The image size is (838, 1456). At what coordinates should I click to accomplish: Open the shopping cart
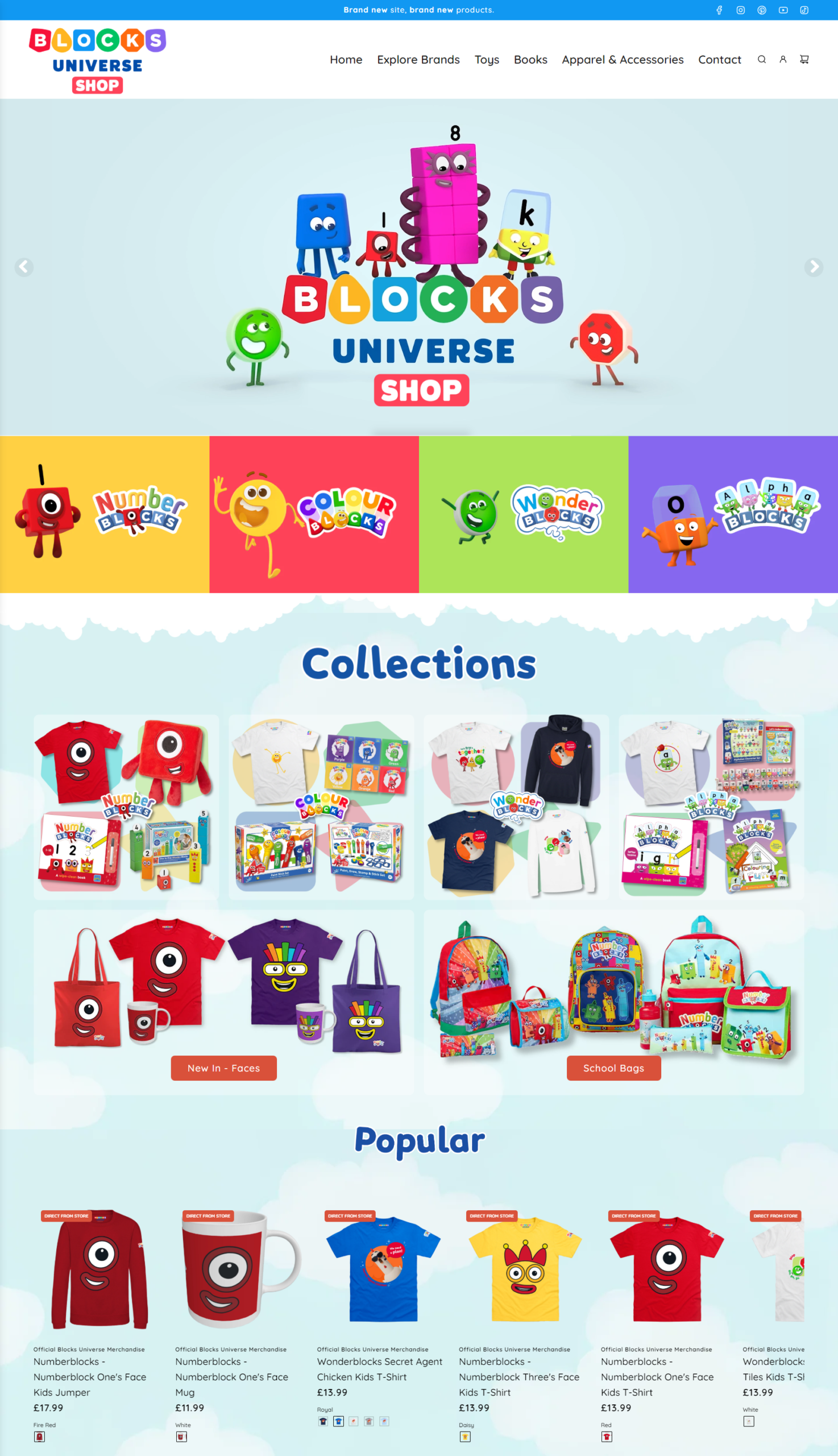click(804, 59)
